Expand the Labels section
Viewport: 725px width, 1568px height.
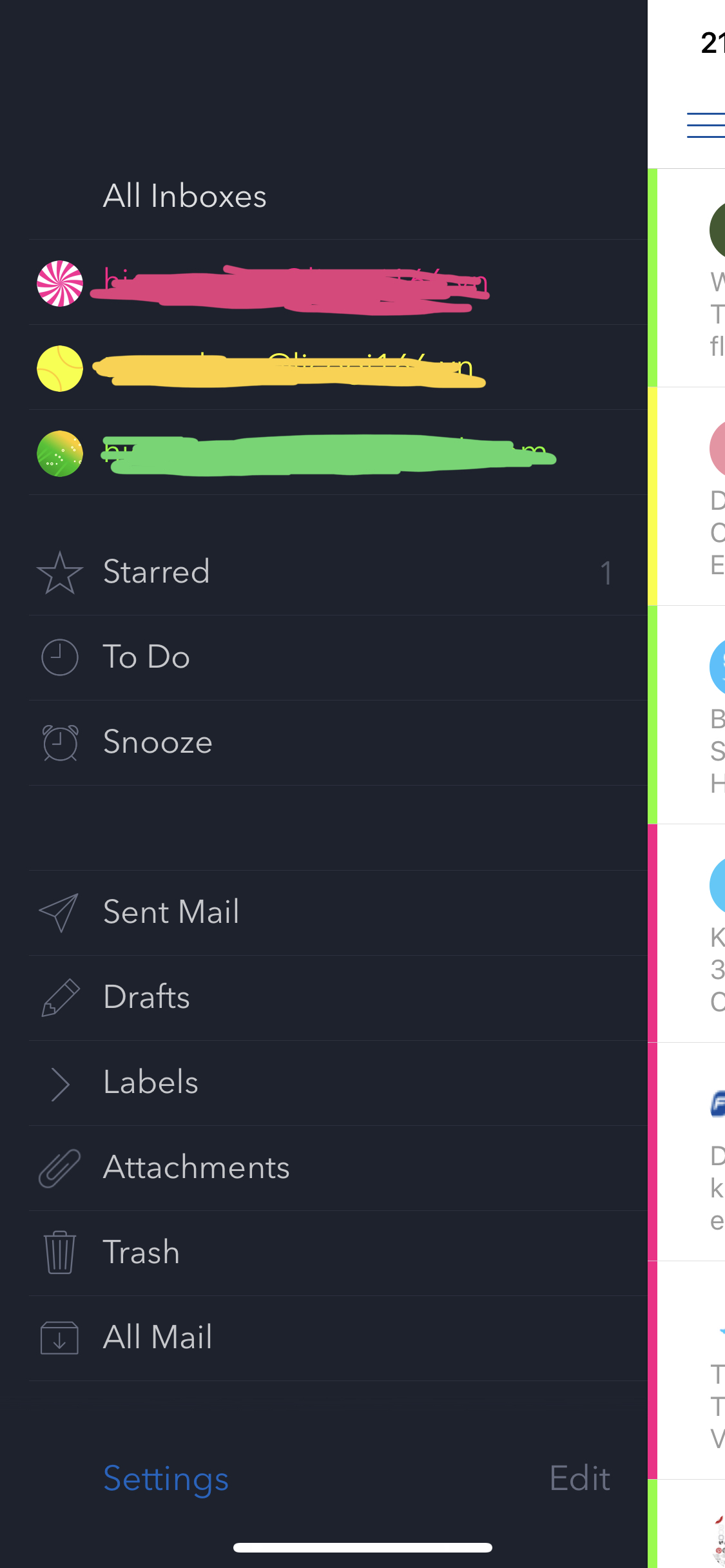[151, 1083]
